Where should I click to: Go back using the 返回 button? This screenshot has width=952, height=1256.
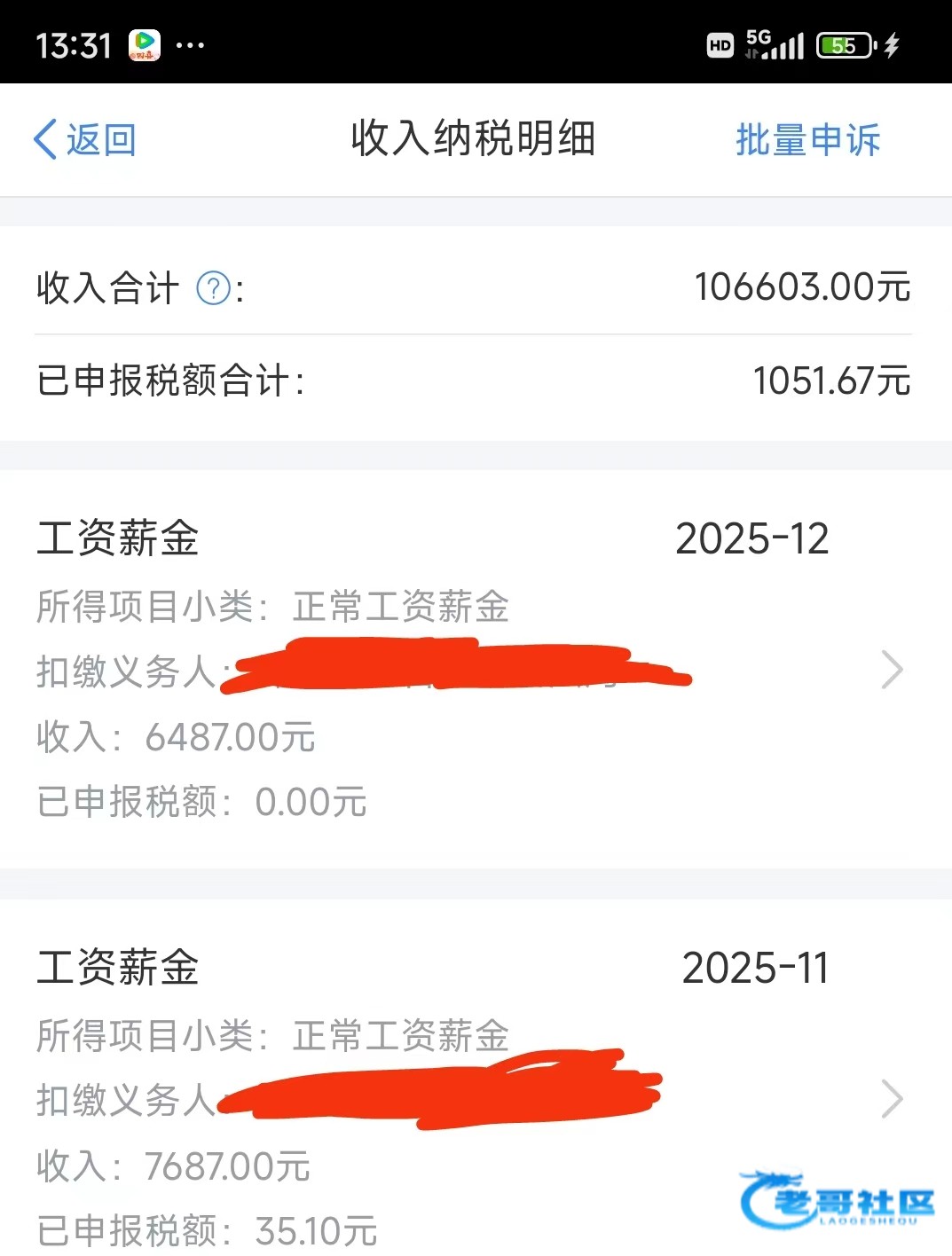(x=84, y=139)
